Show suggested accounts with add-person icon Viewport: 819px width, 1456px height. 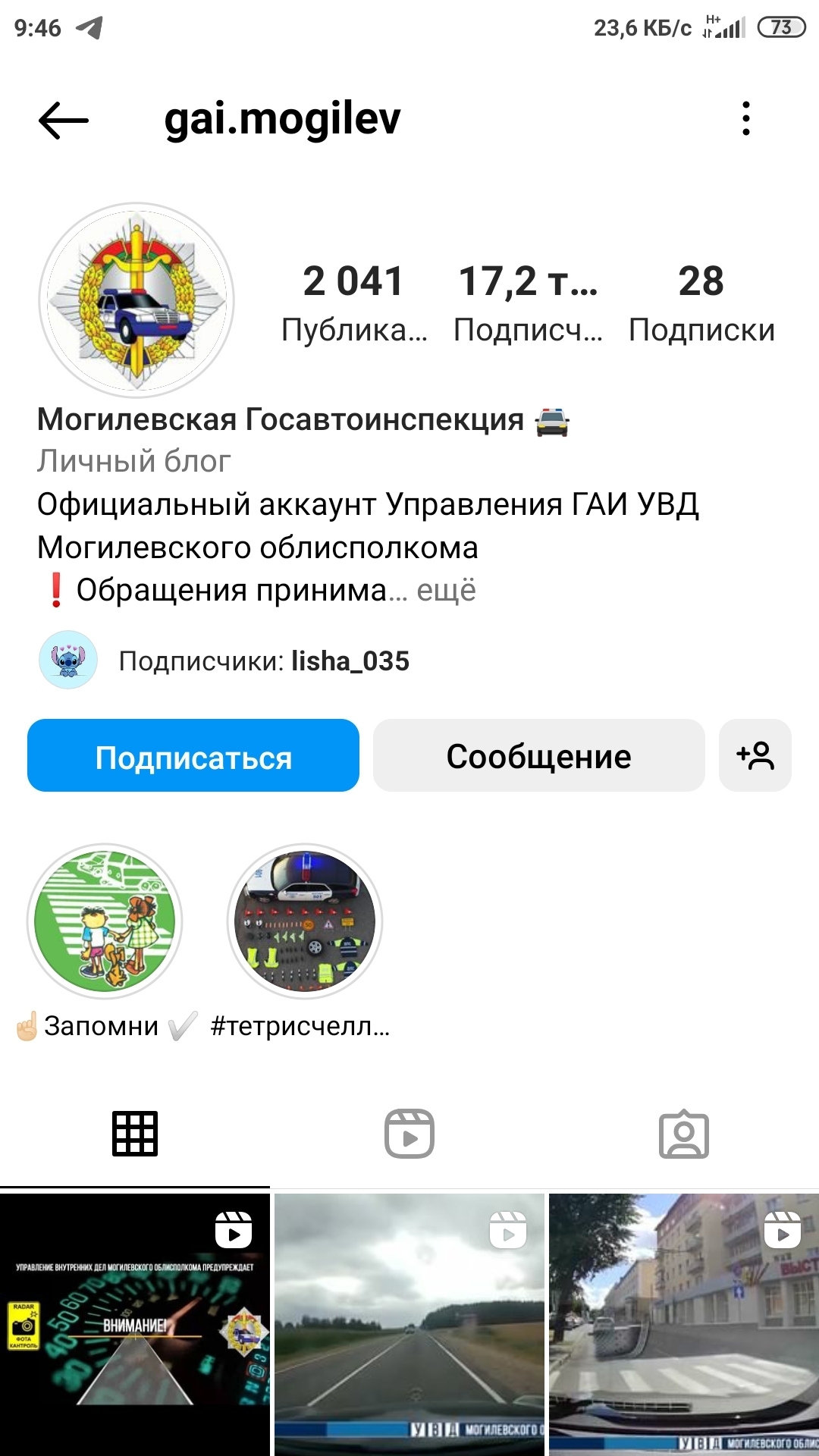[x=755, y=756]
